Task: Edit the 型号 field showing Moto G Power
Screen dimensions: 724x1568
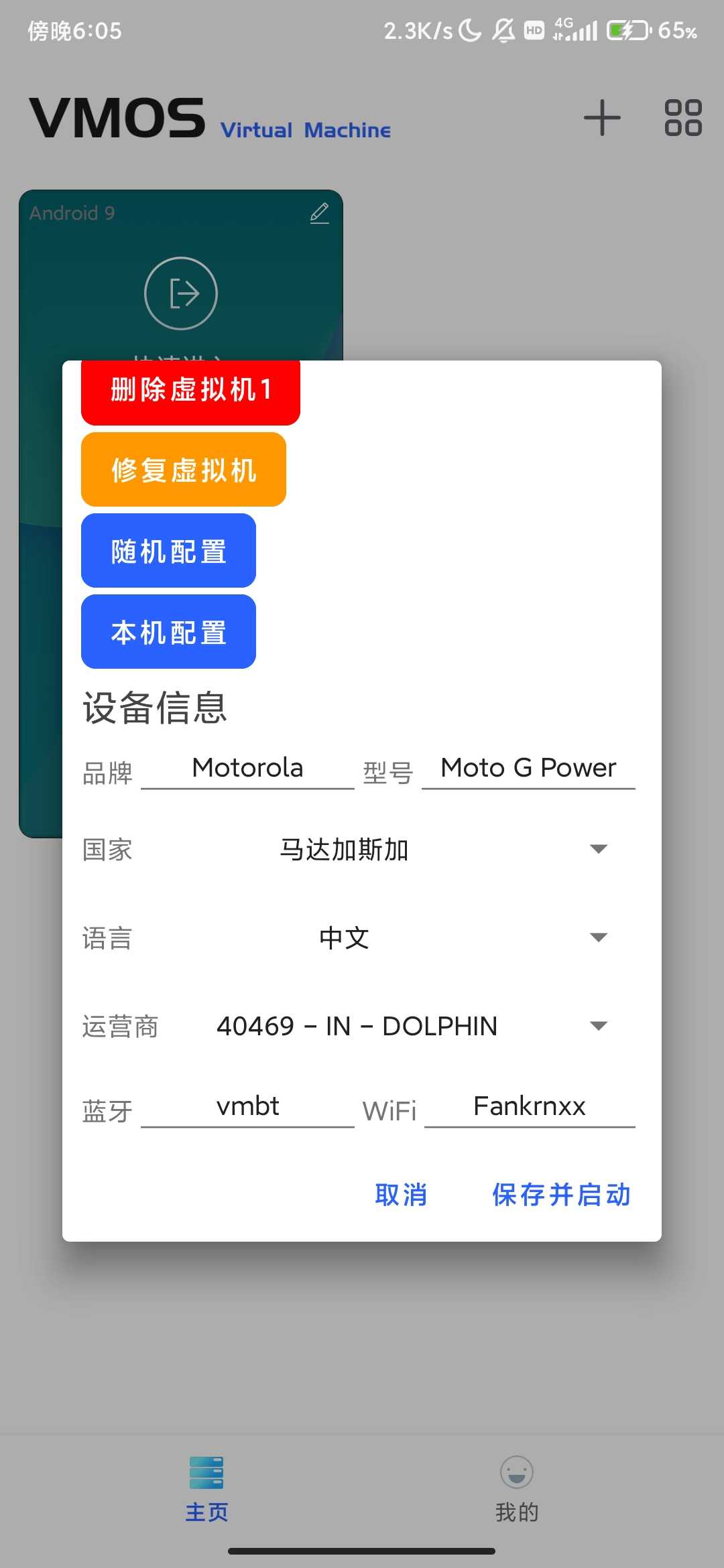Action: (528, 769)
